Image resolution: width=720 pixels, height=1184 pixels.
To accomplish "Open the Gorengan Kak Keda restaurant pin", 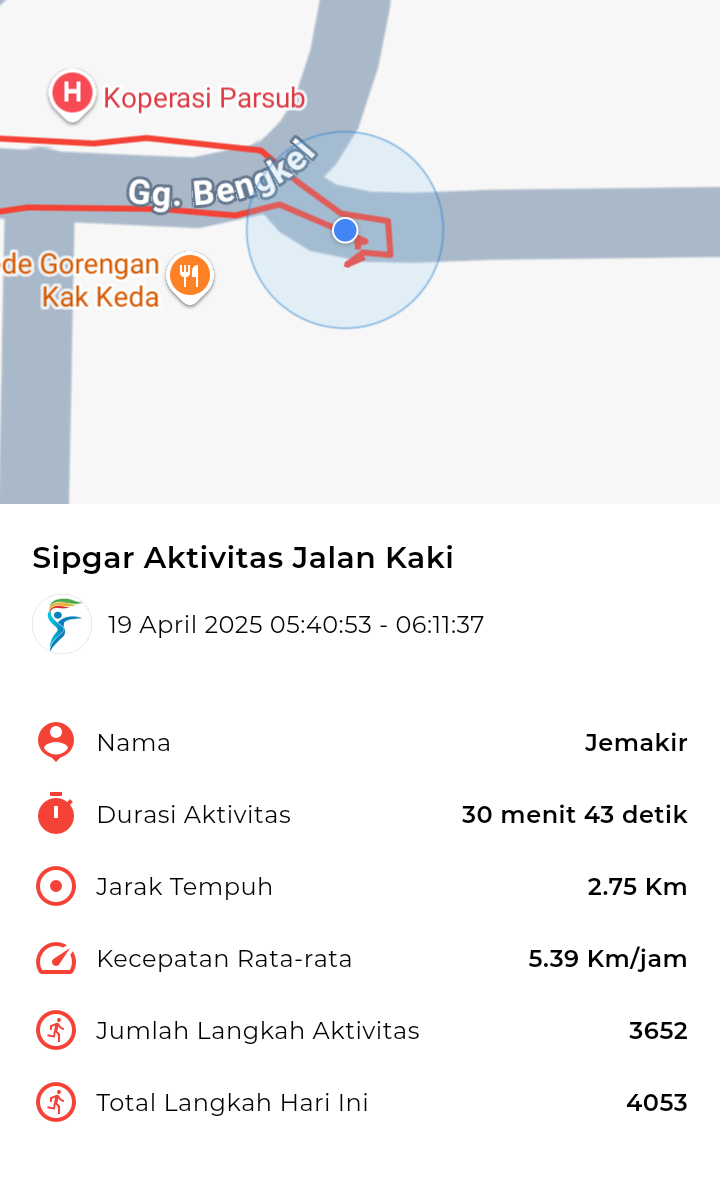I will click(x=189, y=277).
